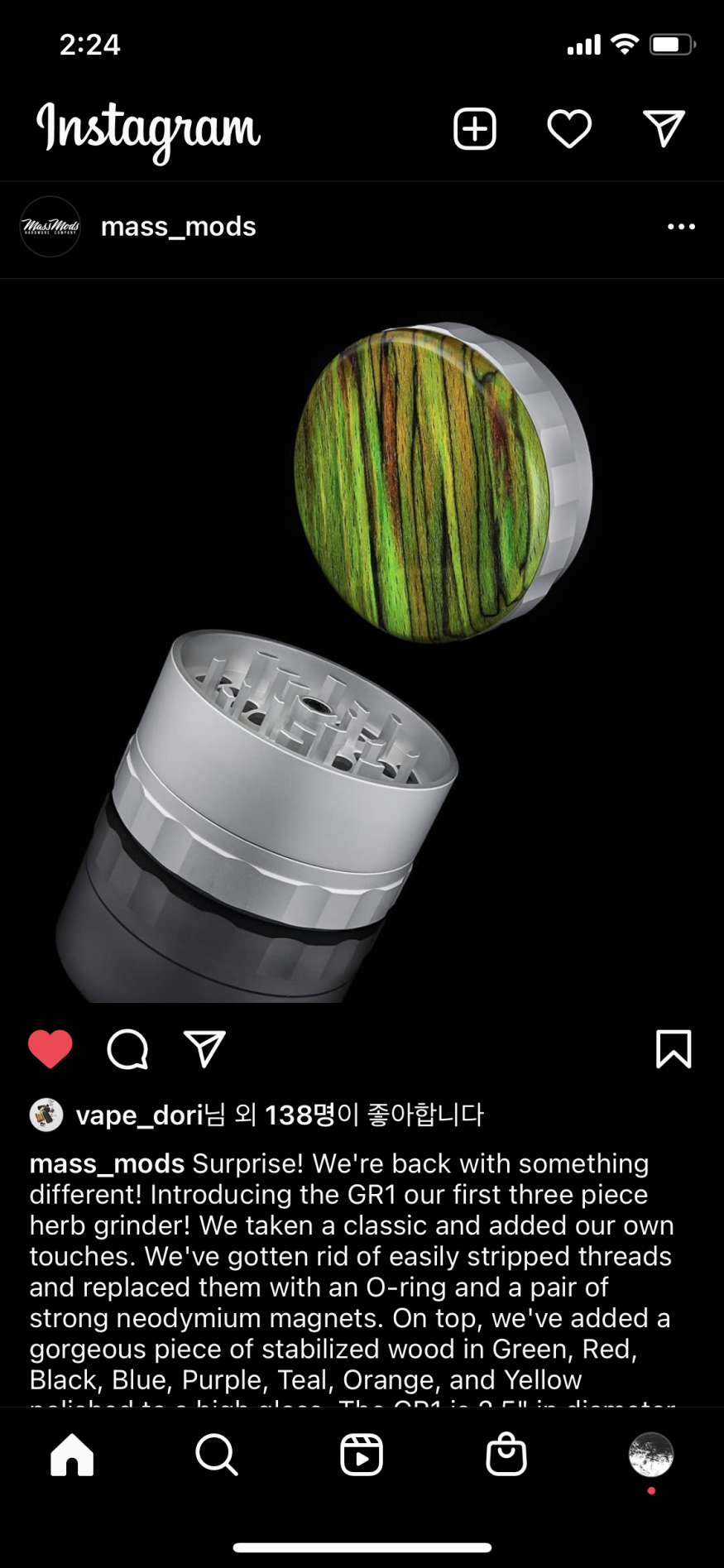Open your profile tab
Image resolution: width=724 pixels, height=1568 pixels.
[651, 1455]
